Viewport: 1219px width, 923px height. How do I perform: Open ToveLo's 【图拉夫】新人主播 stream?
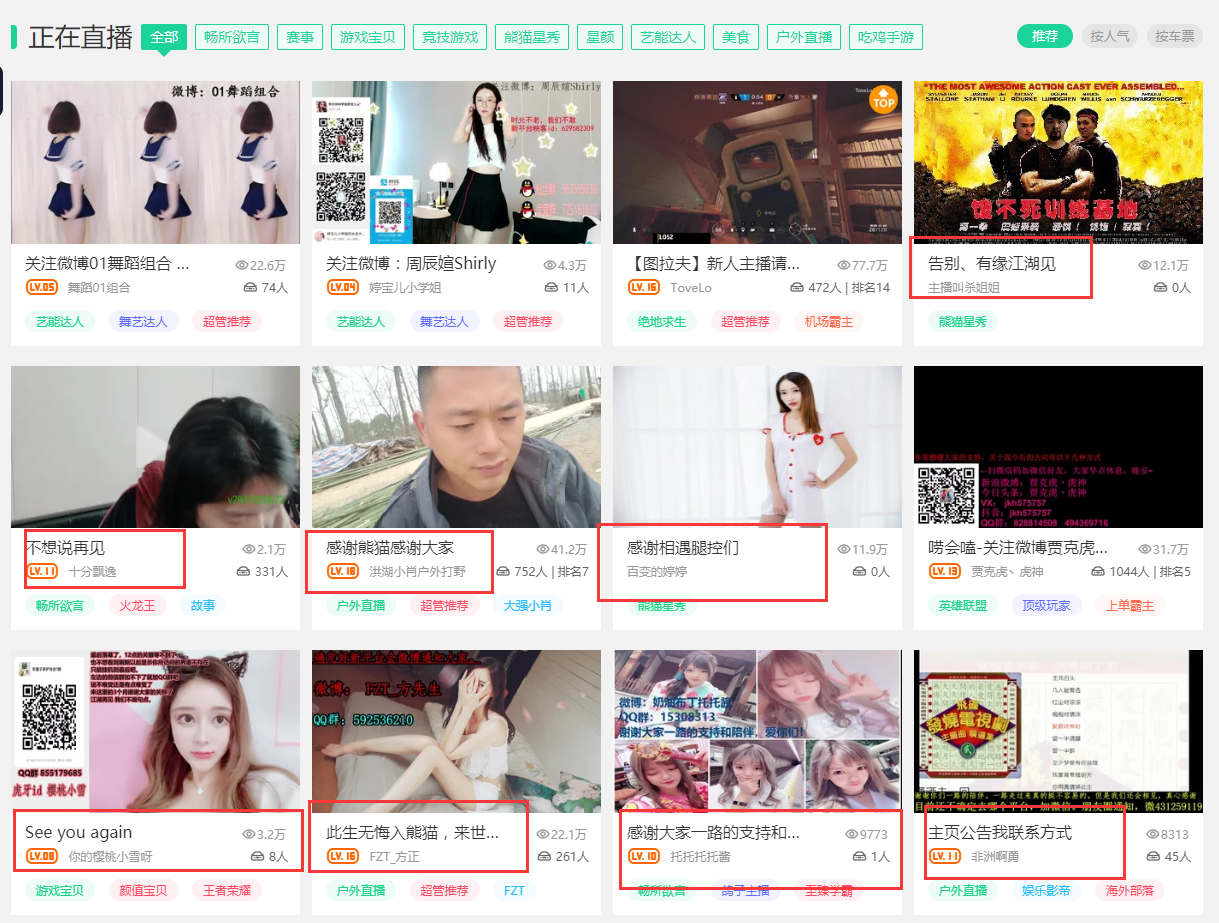click(x=757, y=163)
